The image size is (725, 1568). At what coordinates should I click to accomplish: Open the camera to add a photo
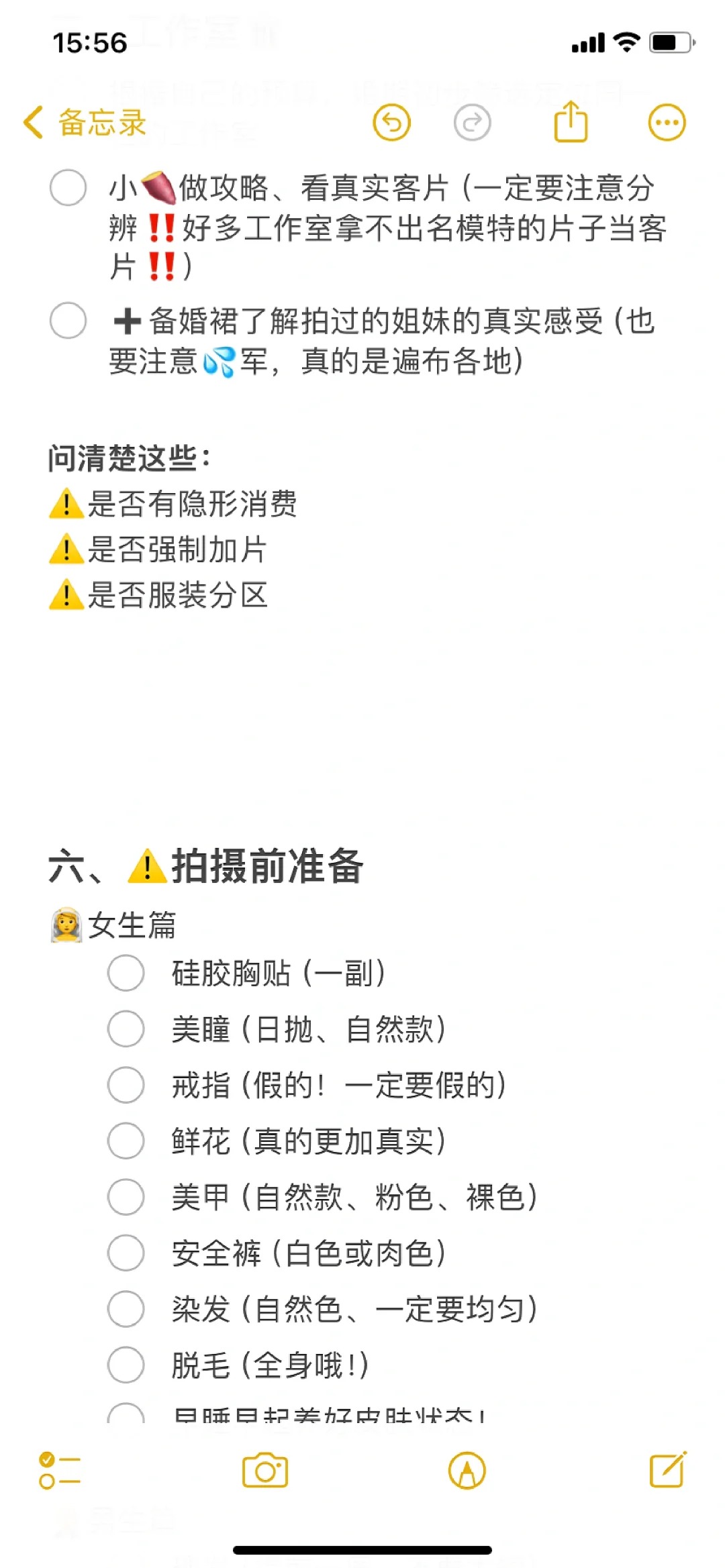point(265,1471)
